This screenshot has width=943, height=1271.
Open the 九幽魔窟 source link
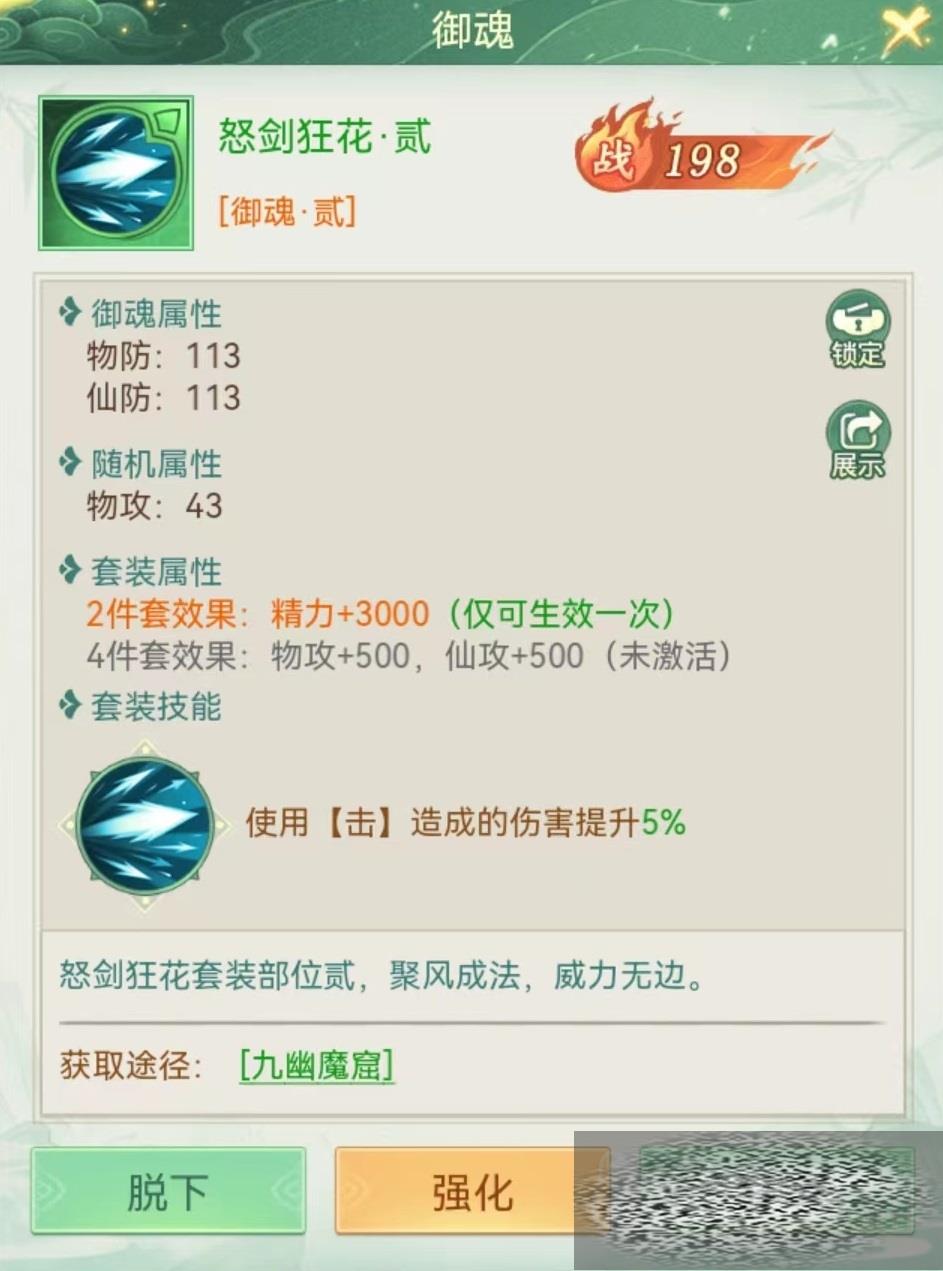[x=316, y=1066]
